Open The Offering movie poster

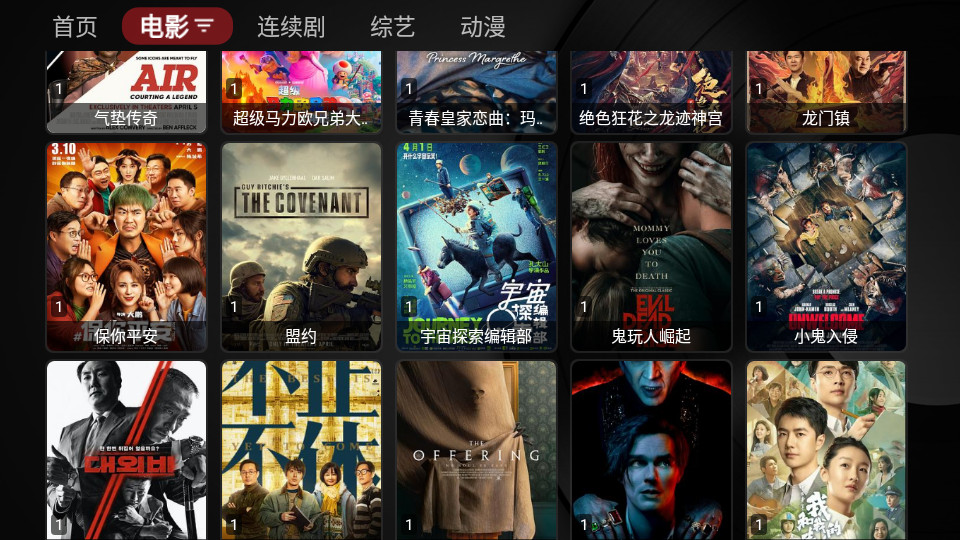476,450
